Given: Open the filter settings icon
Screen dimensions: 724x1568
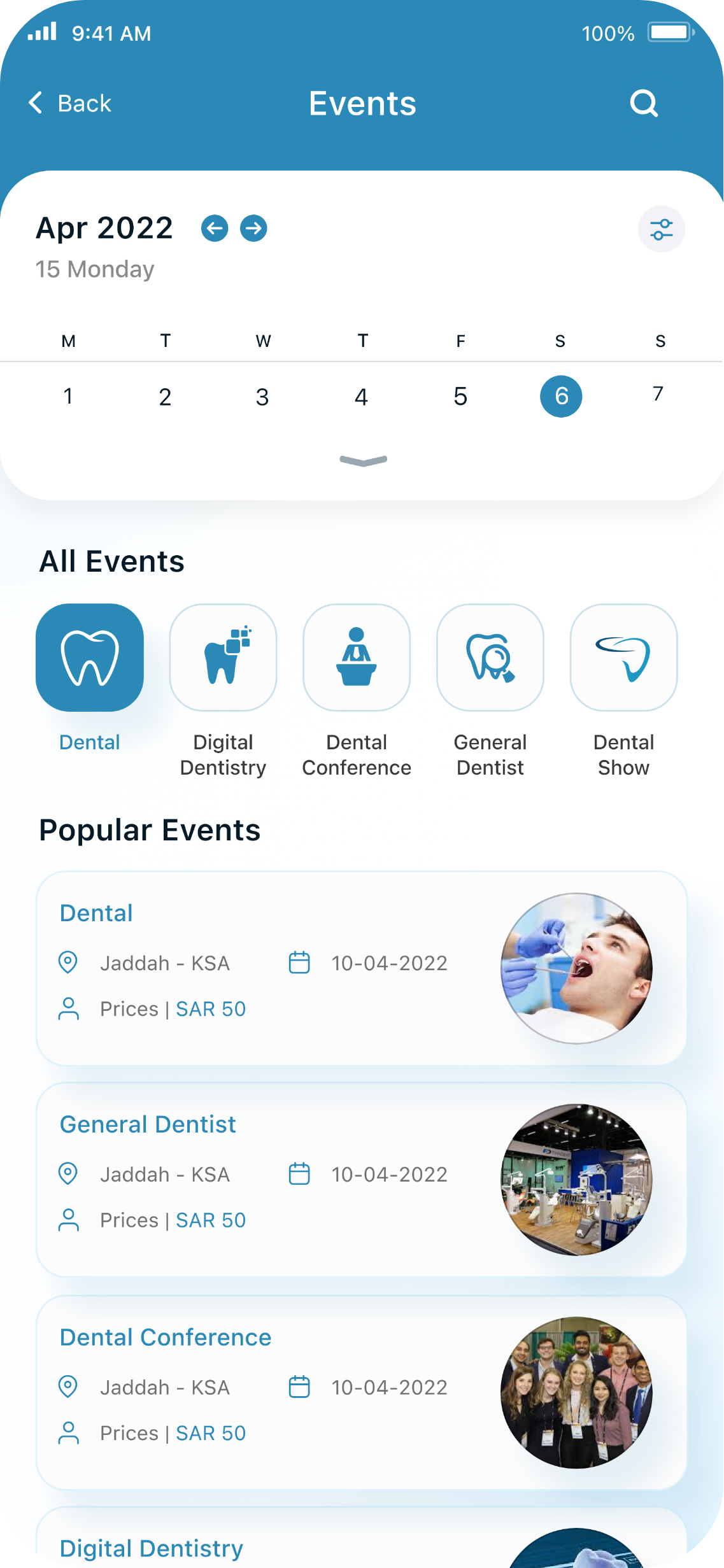Looking at the screenshot, I should [661, 229].
